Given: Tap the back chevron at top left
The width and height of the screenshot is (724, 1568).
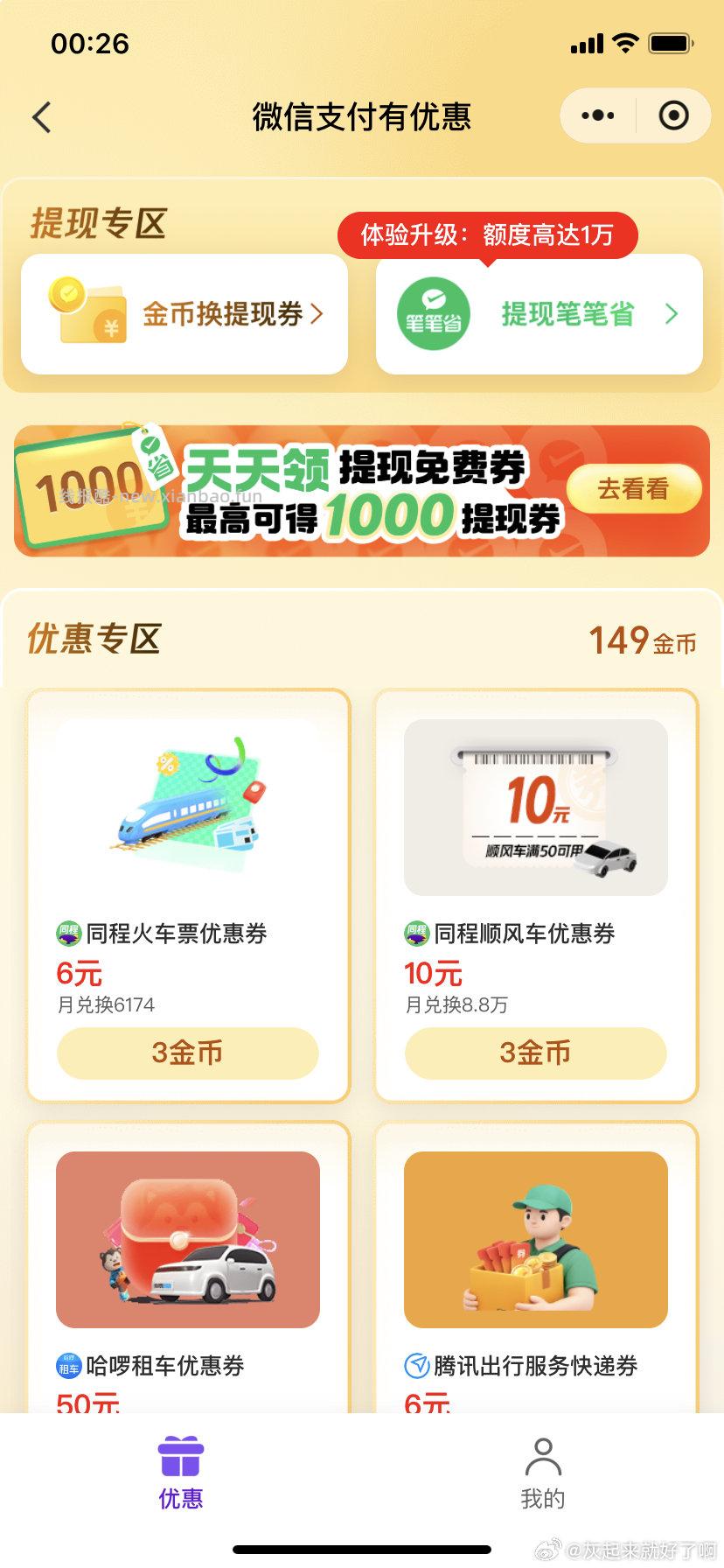Looking at the screenshot, I should 41,116.
